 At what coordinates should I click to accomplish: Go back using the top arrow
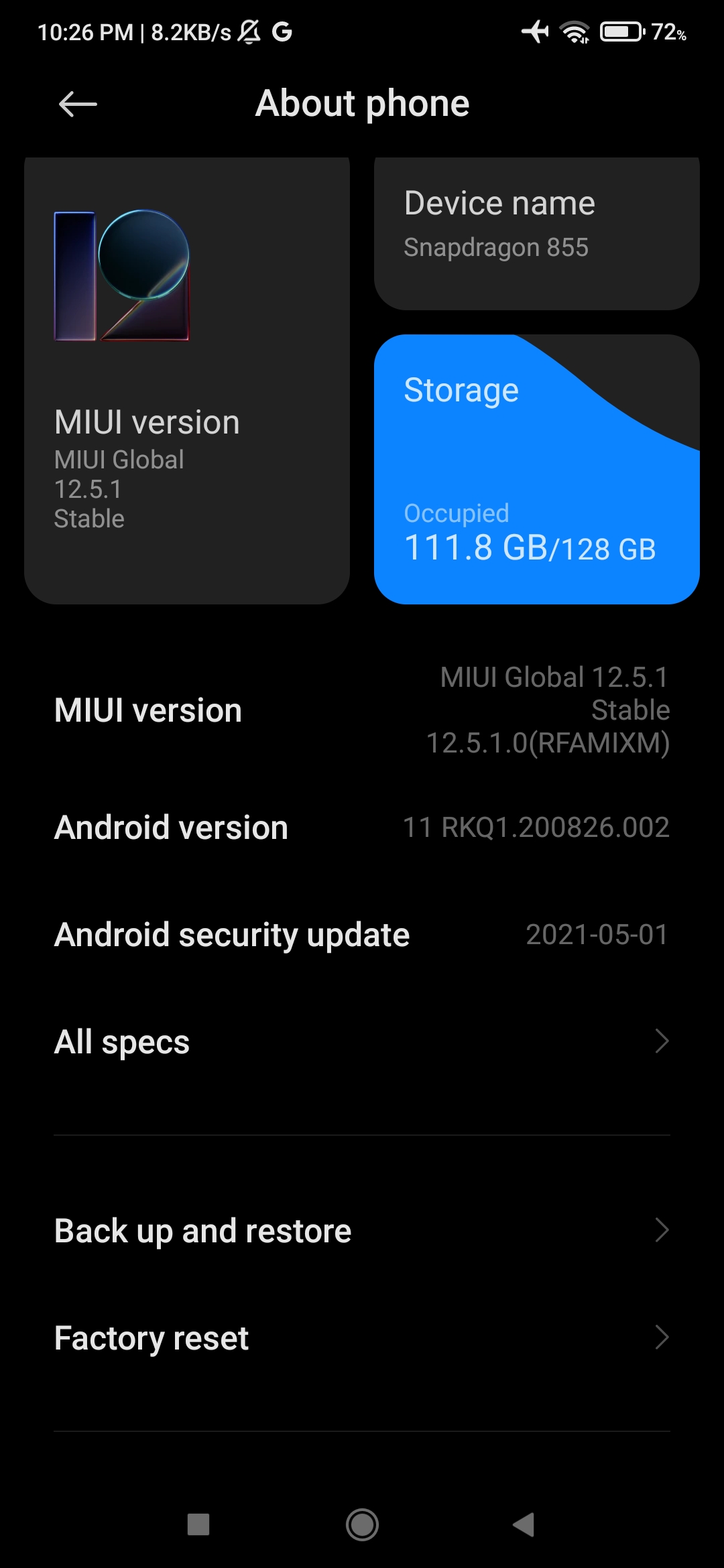(78, 105)
